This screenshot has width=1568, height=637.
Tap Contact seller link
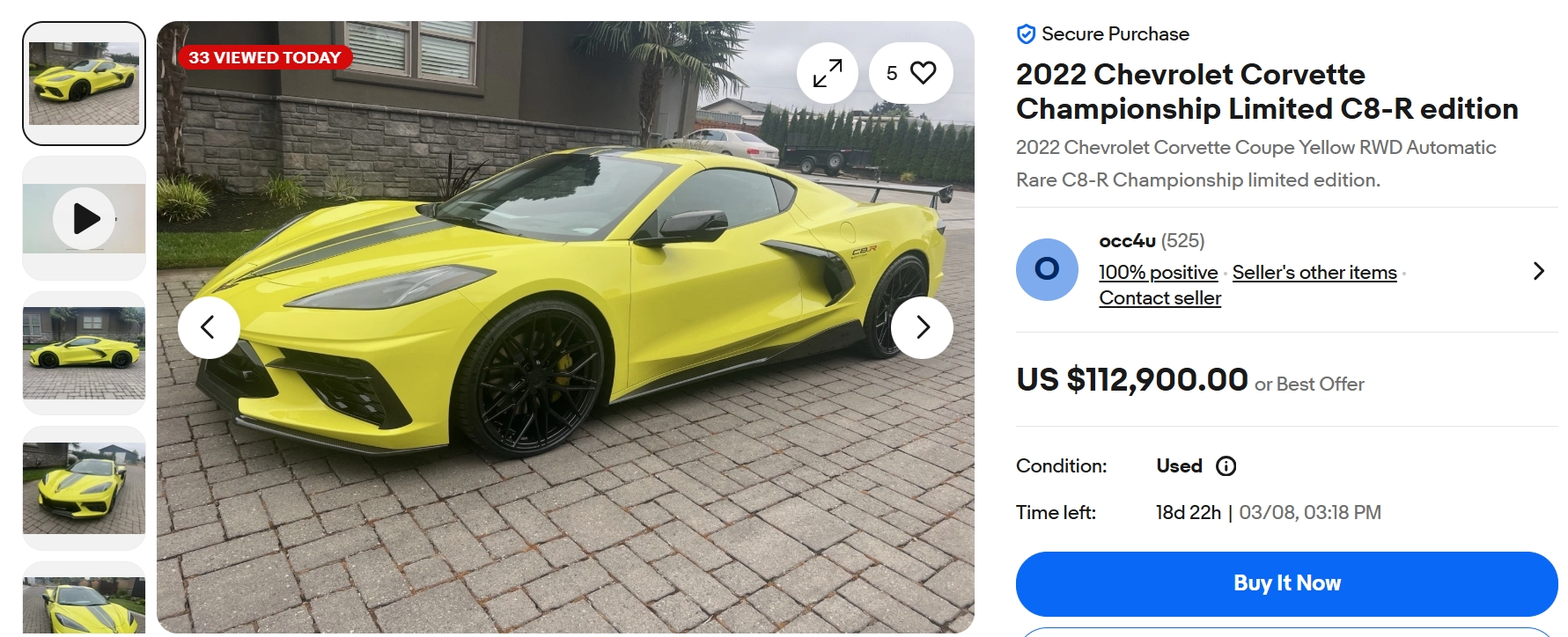click(x=1159, y=298)
